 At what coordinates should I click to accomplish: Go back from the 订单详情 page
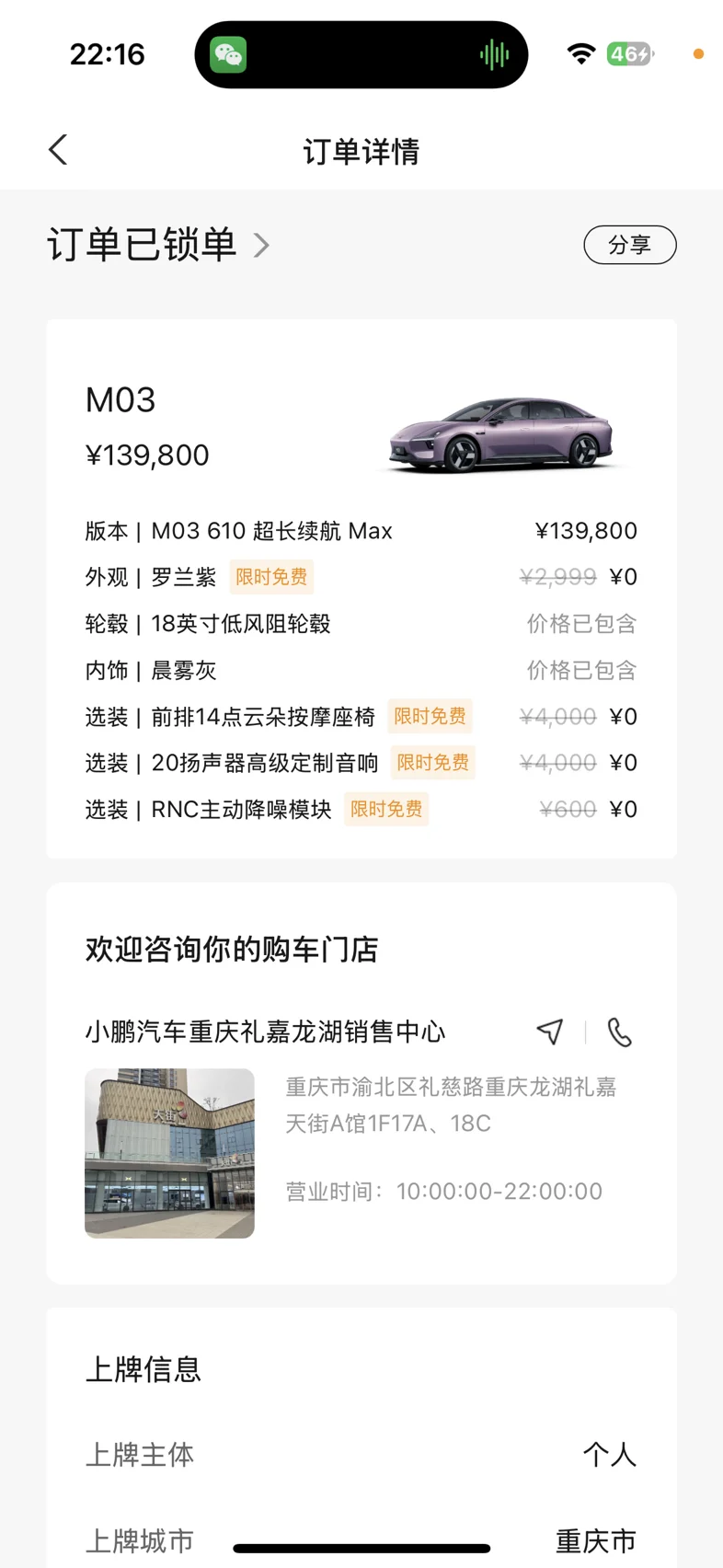[x=58, y=150]
